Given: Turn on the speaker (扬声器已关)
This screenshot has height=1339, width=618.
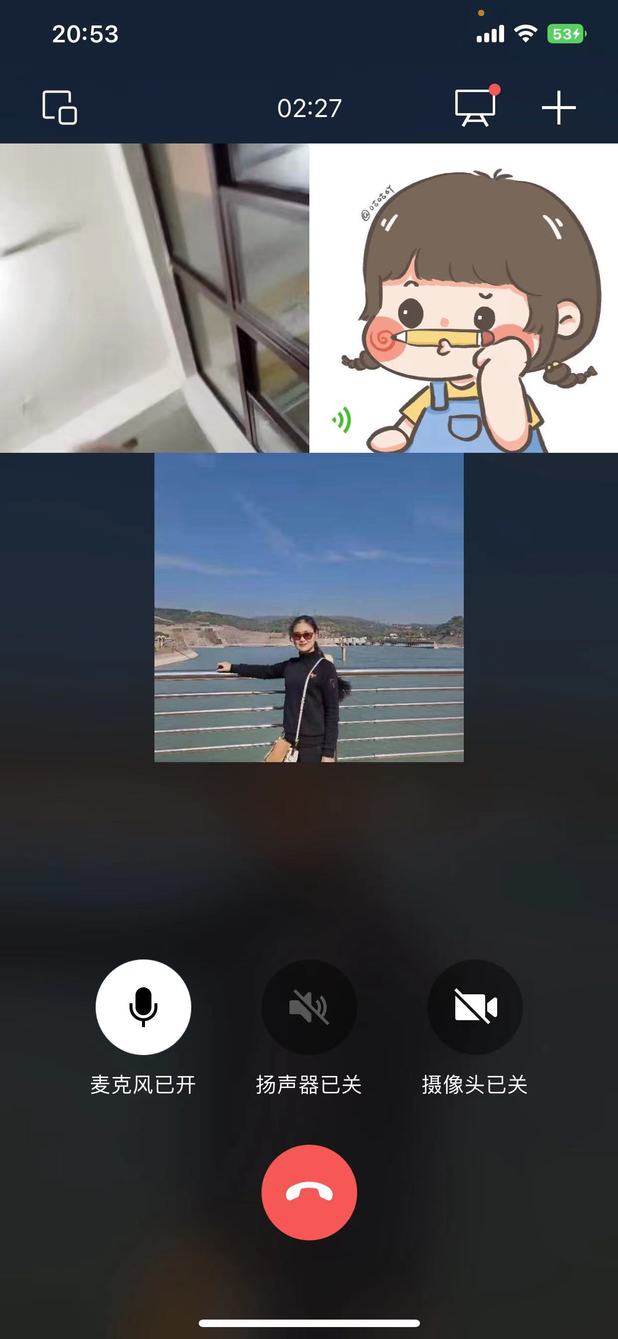Looking at the screenshot, I should (x=309, y=1007).
